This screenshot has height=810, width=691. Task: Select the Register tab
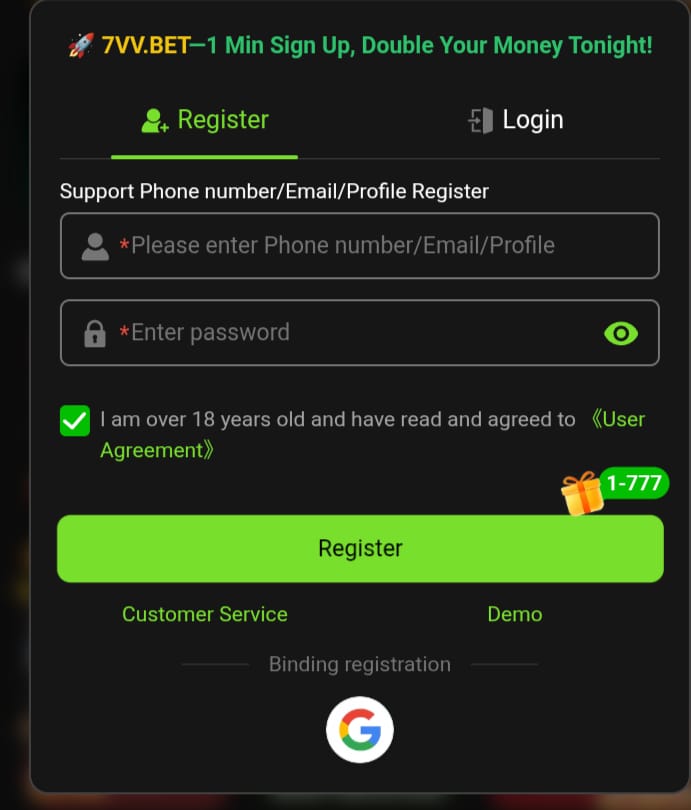205,120
